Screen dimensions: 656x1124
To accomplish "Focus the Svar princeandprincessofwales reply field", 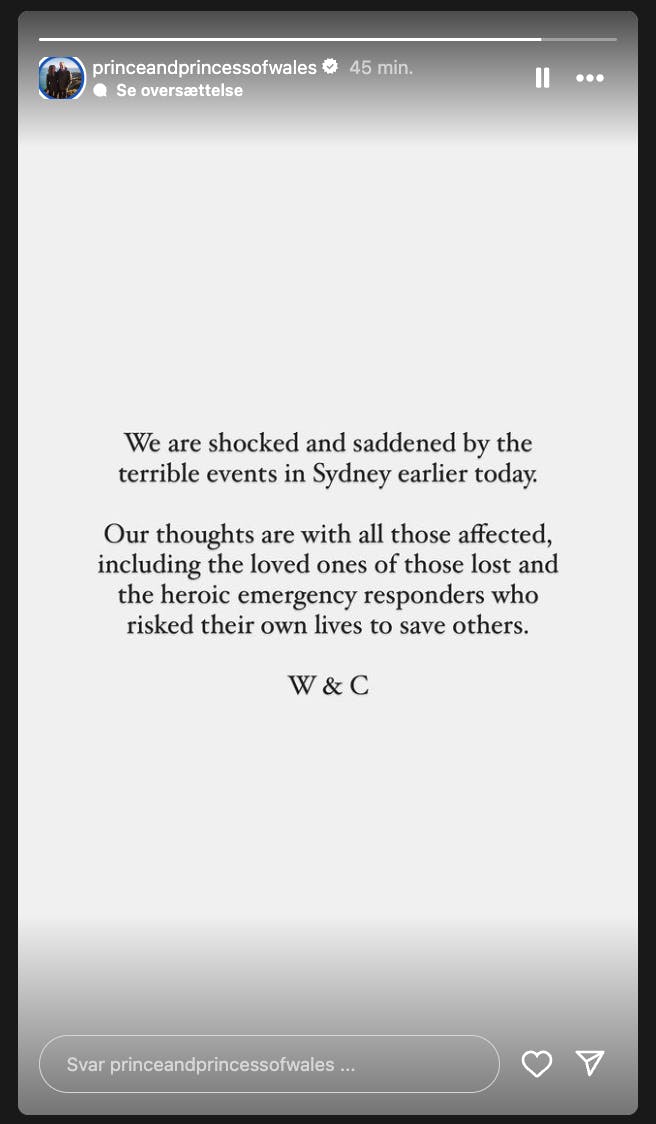I will 268,1064.
